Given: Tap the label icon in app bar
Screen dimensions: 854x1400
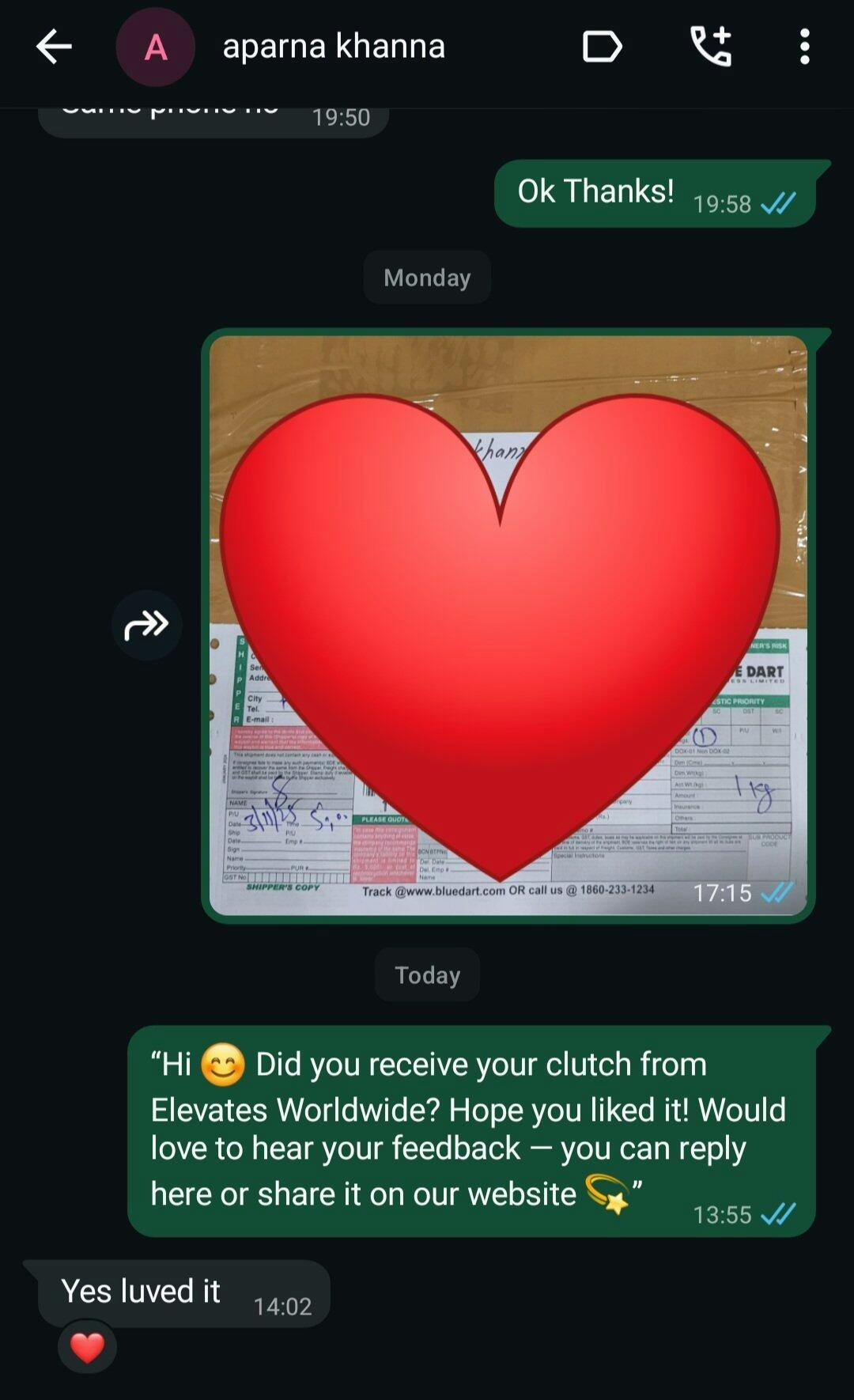Looking at the screenshot, I should click(602, 47).
